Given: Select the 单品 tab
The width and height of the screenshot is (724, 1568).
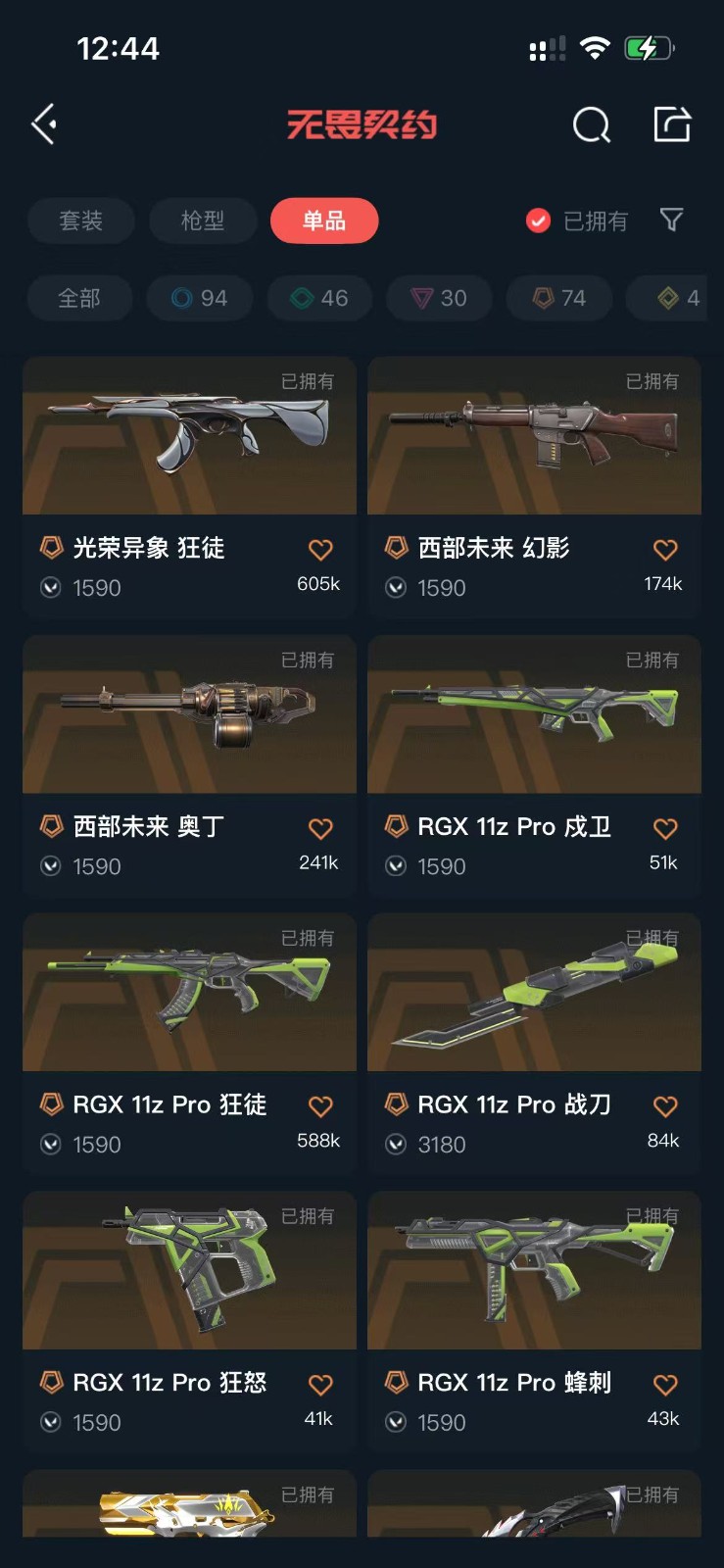Looking at the screenshot, I should (x=324, y=220).
